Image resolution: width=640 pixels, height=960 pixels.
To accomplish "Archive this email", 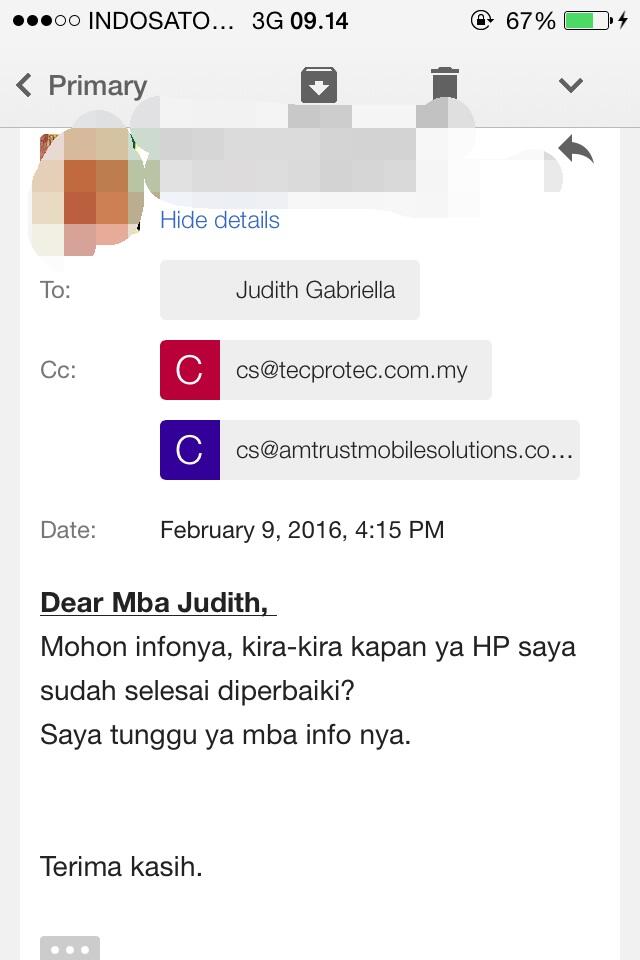I will pyautogui.click(x=319, y=86).
